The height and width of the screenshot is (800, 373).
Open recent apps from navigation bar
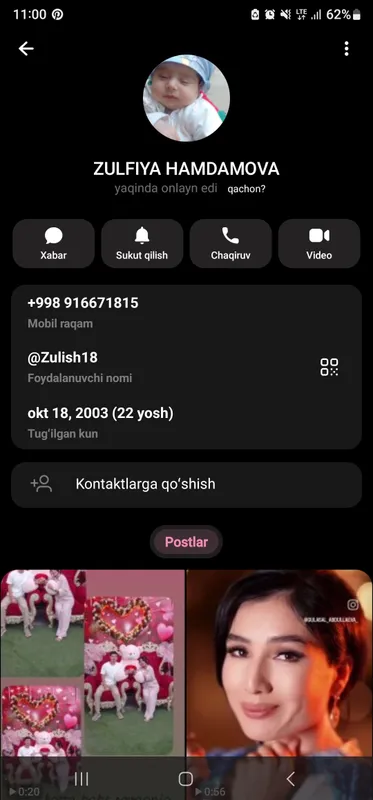pos(82,779)
